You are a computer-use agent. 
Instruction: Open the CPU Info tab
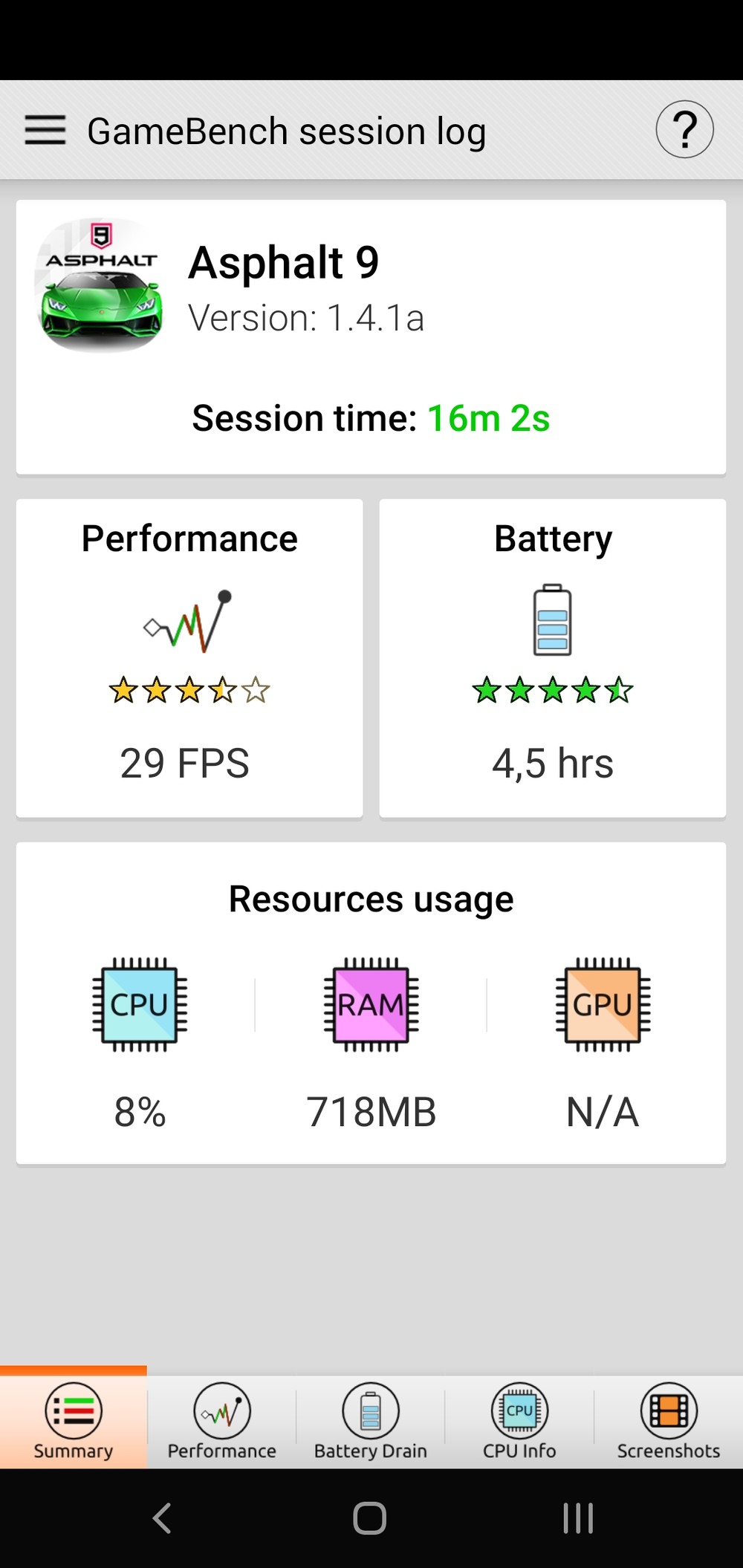pyautogui.click(x=519, y=1422)
